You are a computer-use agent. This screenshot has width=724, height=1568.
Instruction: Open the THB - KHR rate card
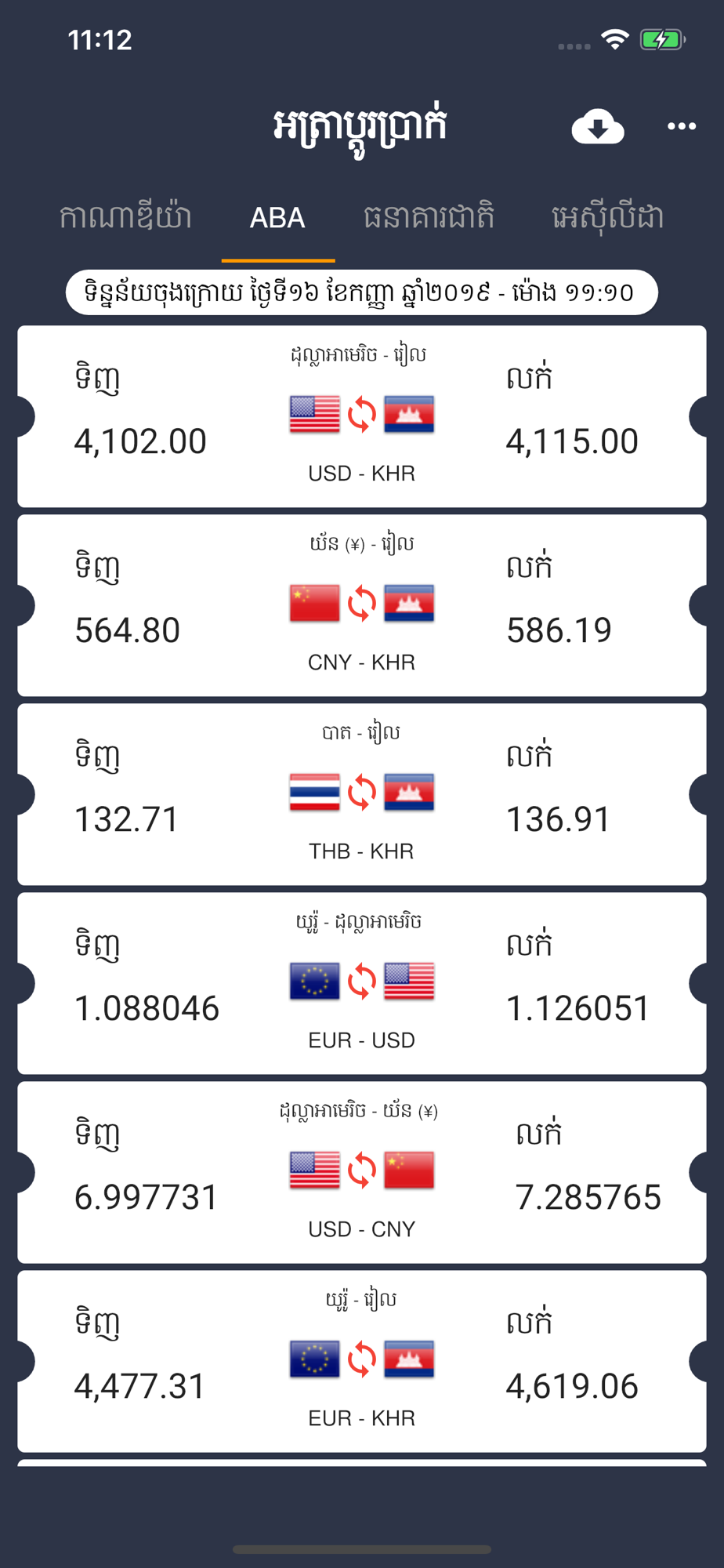[x=362, y=794]
